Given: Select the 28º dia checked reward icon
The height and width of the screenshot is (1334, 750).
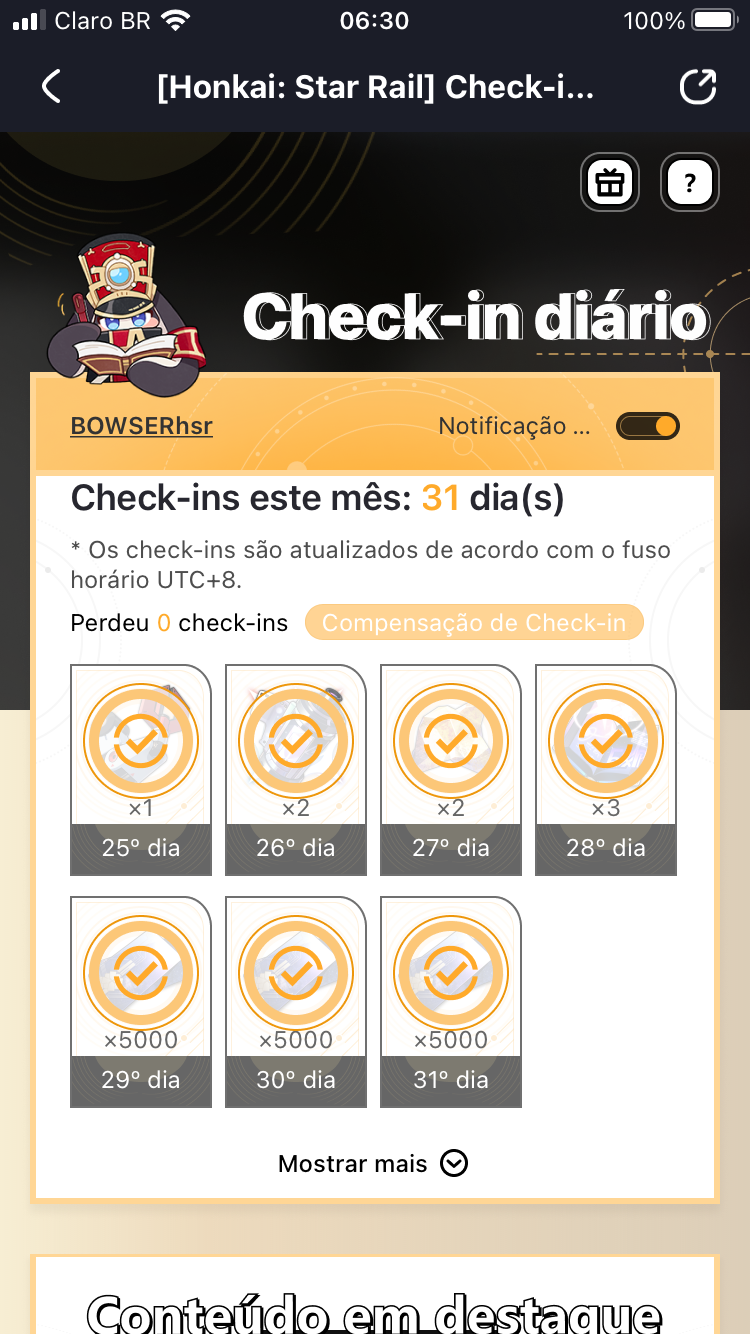Looking at the screenshot, I should tap(605, 742).
